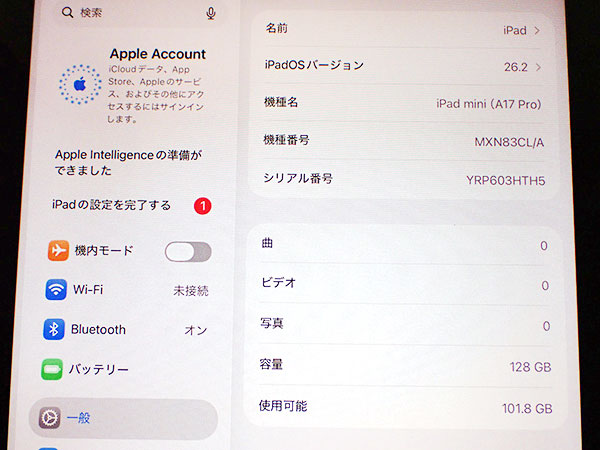Screen dimensions: 600x450
Task: Open Bluetooth settings
Action: pos(128,329)
